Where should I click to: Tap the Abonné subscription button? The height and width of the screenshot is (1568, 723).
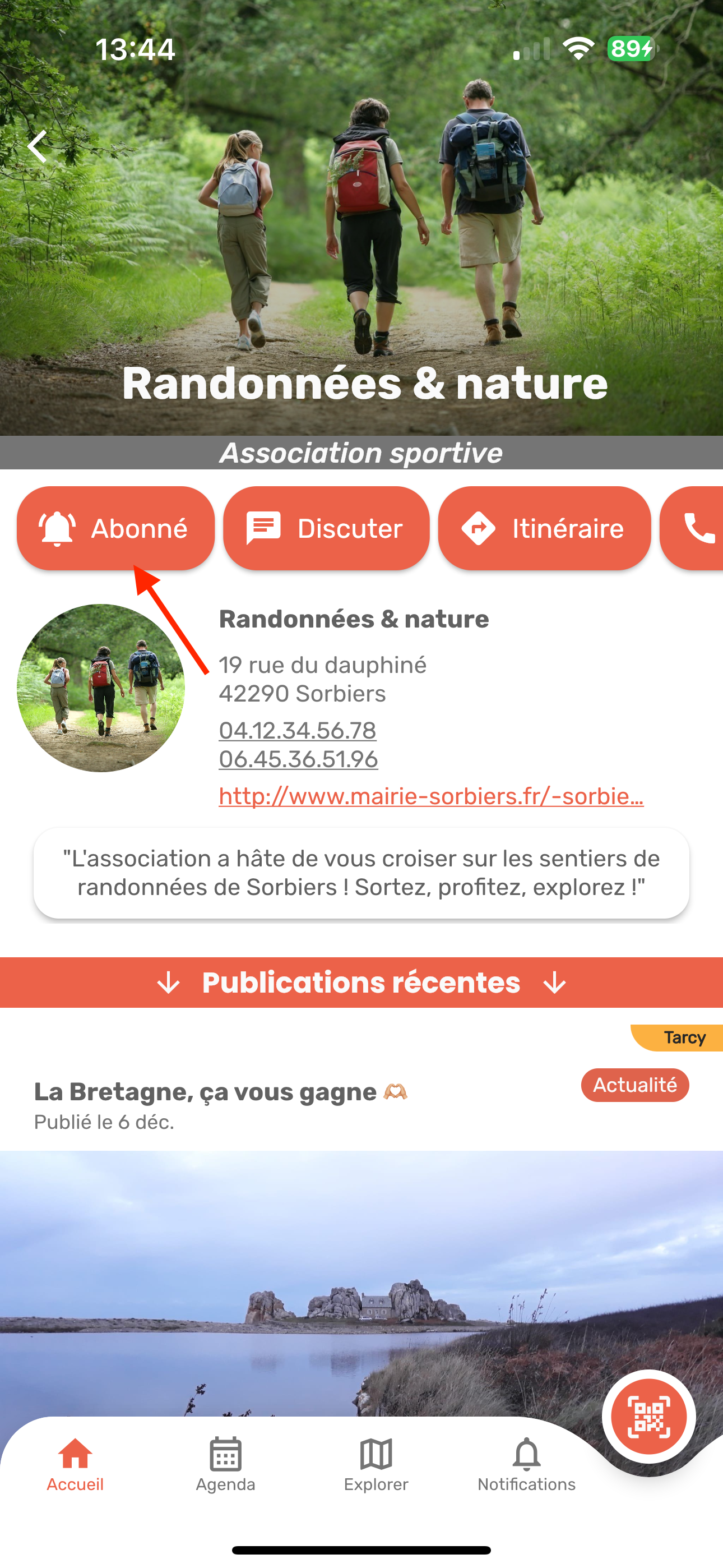coord(115,528)
